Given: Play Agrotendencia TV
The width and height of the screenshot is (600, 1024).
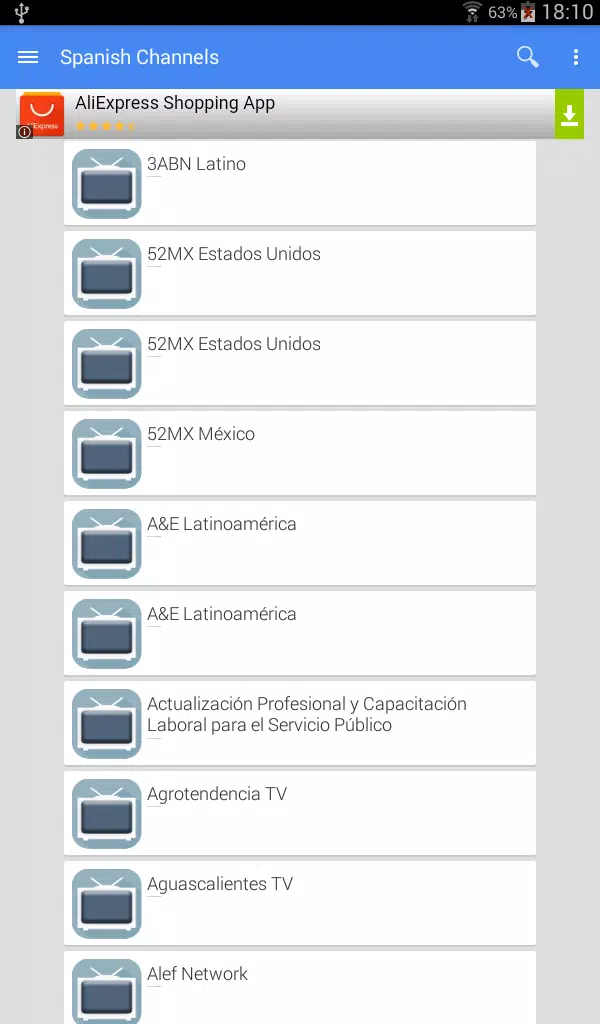Looking at the screenshot, I should tap(300, 813).
